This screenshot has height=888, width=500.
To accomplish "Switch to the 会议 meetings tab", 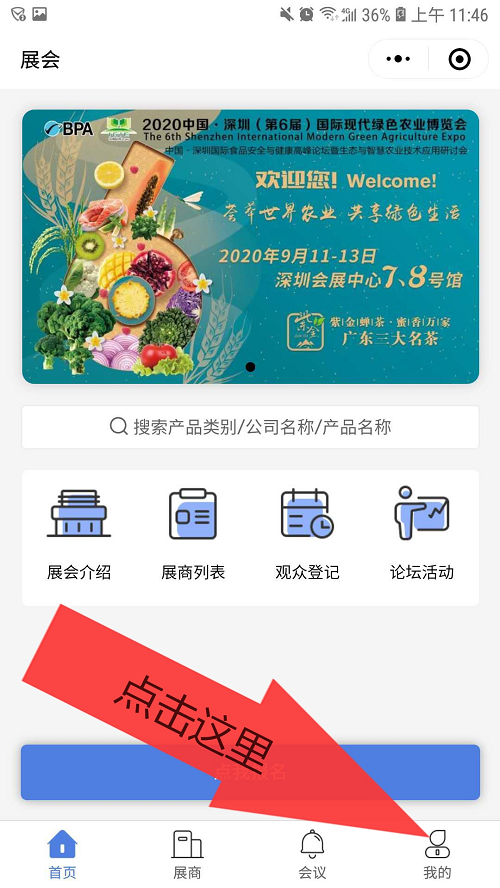I will 313,854.
